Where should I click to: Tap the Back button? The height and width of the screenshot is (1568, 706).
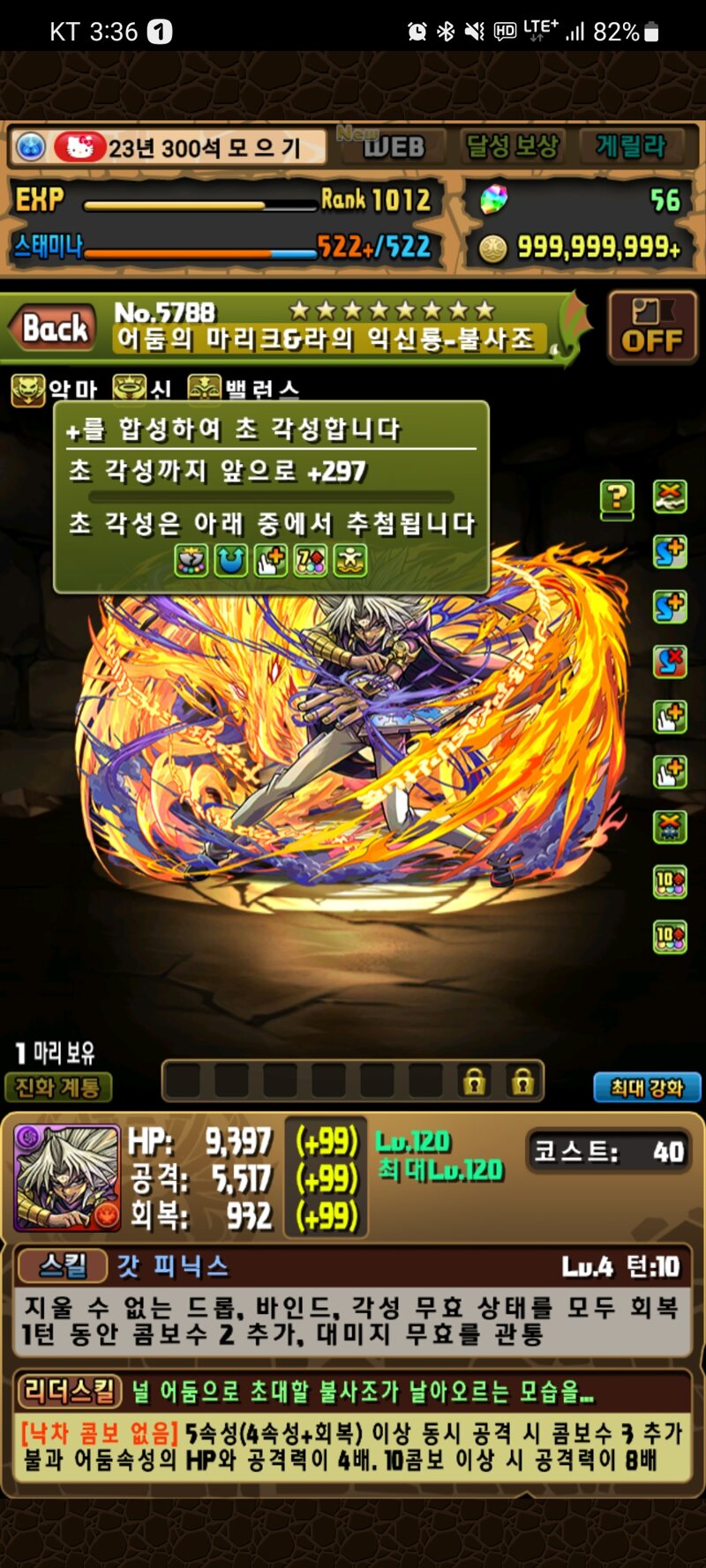tap(53, 328)
